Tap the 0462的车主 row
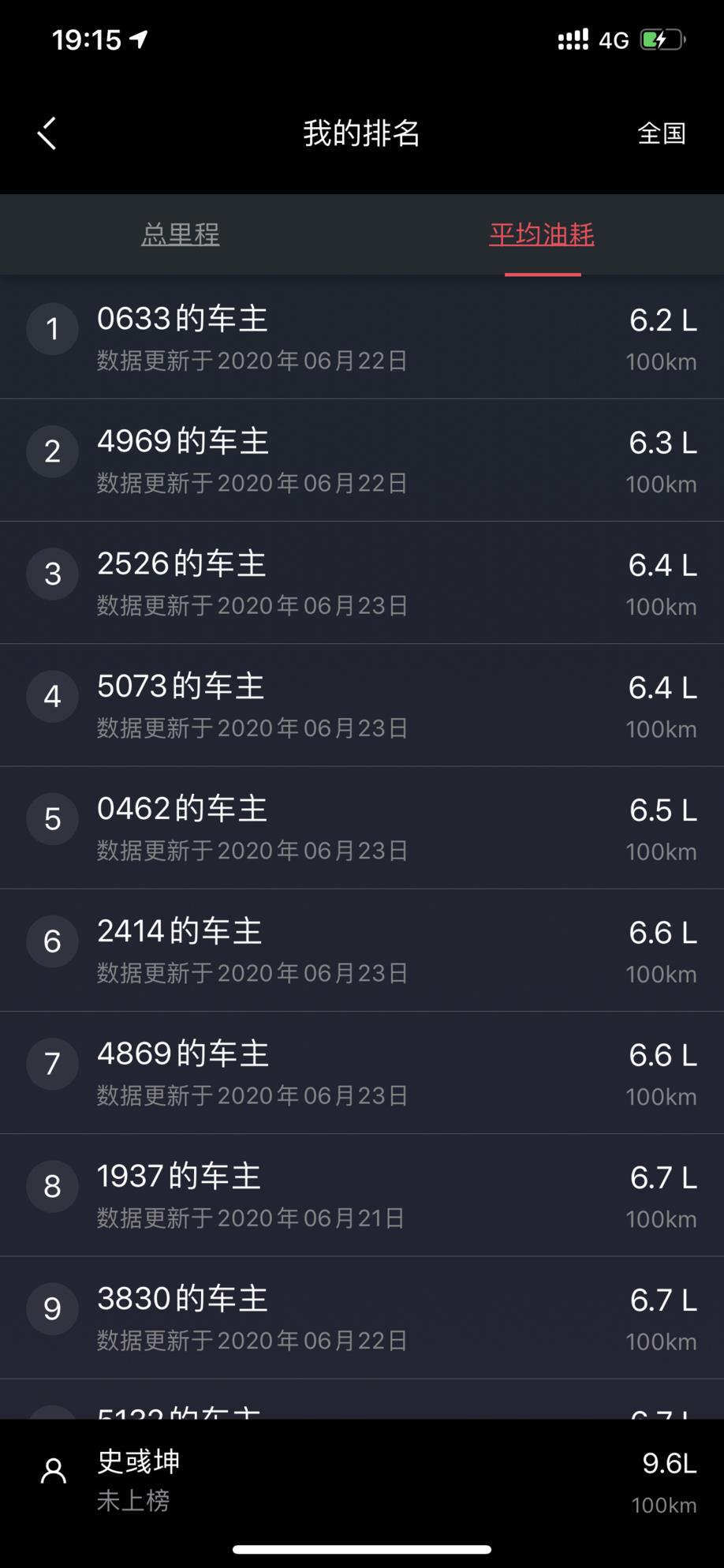The height and width of the screenshot is (1568, 724). [362, 828]
